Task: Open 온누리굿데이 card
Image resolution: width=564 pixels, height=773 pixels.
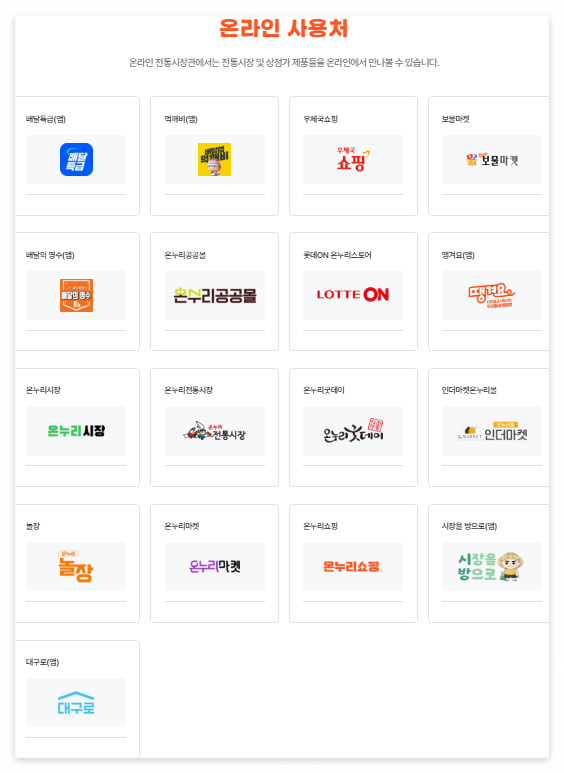Action: coord(353,427)
